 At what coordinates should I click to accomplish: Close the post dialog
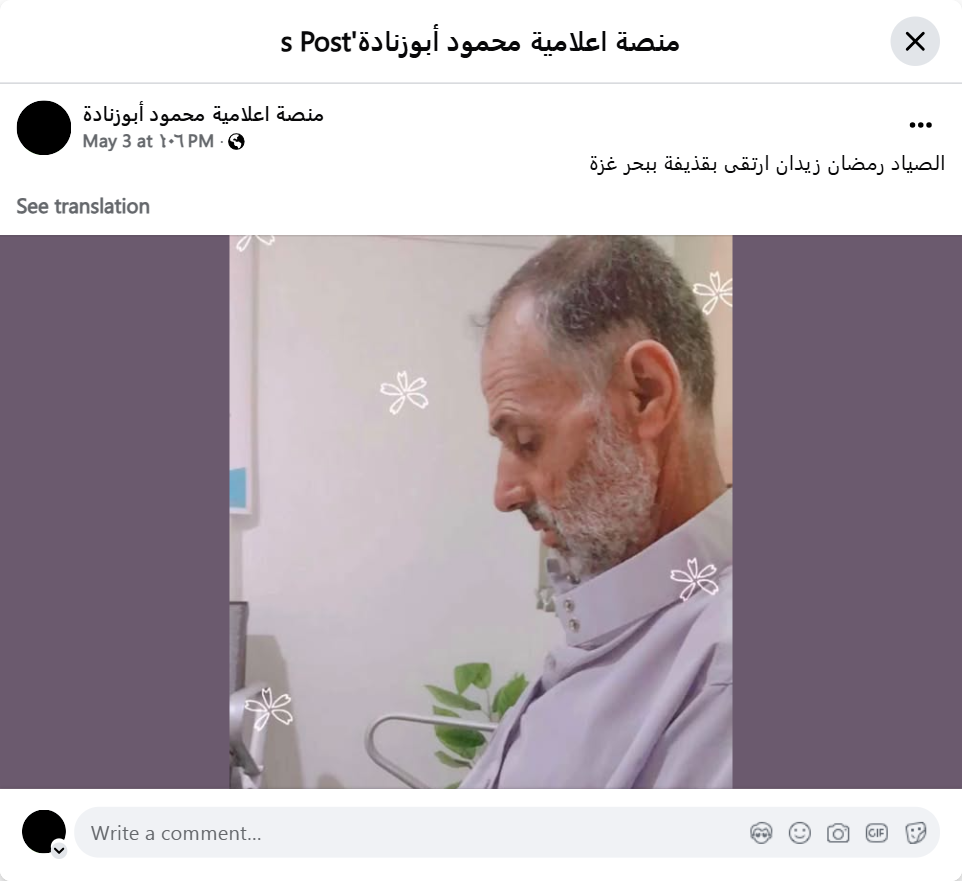point(914,42)
